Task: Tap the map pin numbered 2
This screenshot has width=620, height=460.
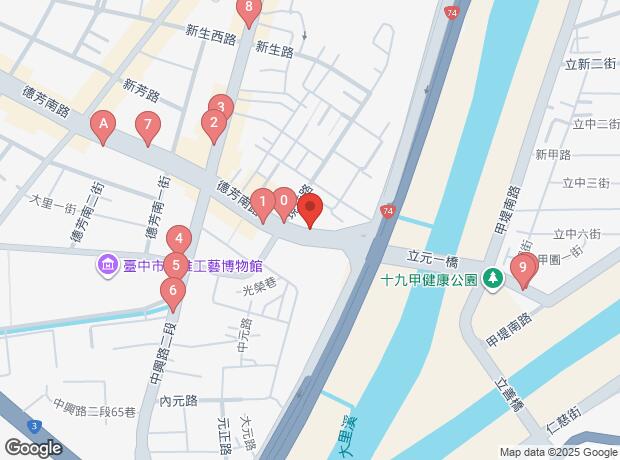Action: [212, 125]
